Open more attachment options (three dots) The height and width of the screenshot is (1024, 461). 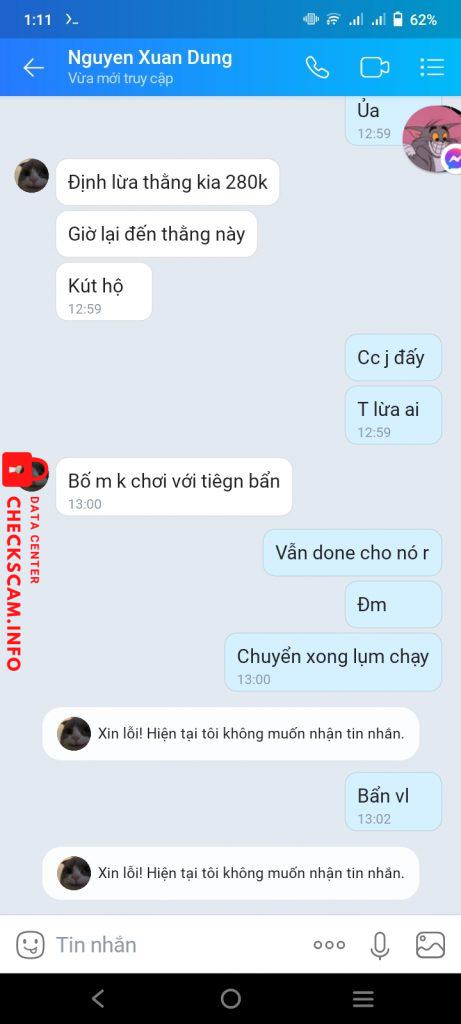(x=329, y=944)
